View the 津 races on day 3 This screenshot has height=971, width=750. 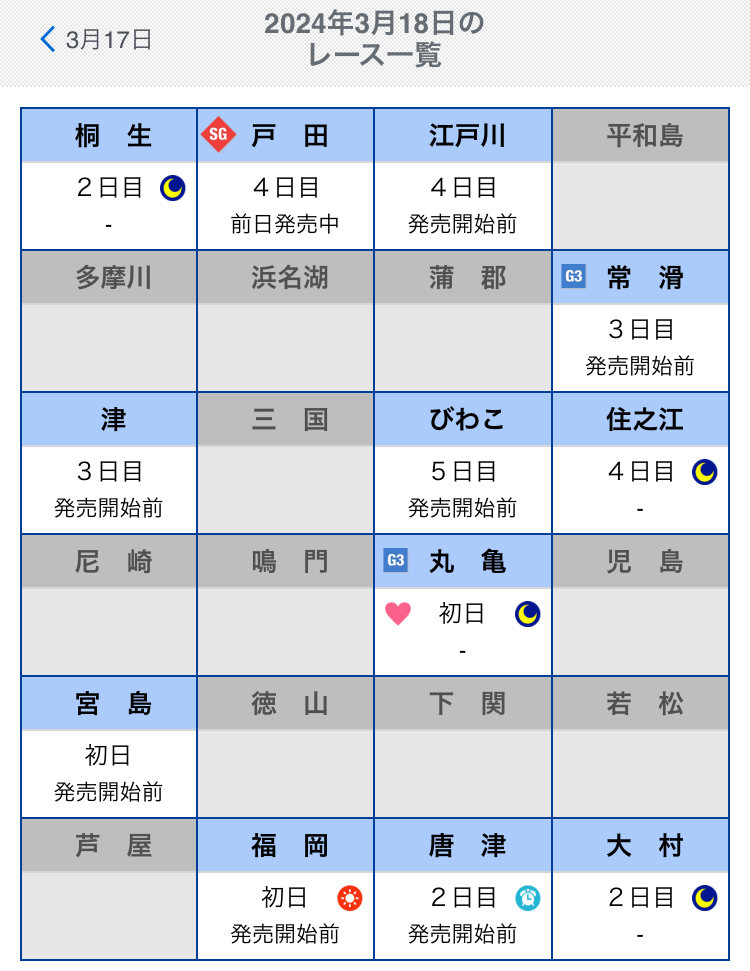110,464
